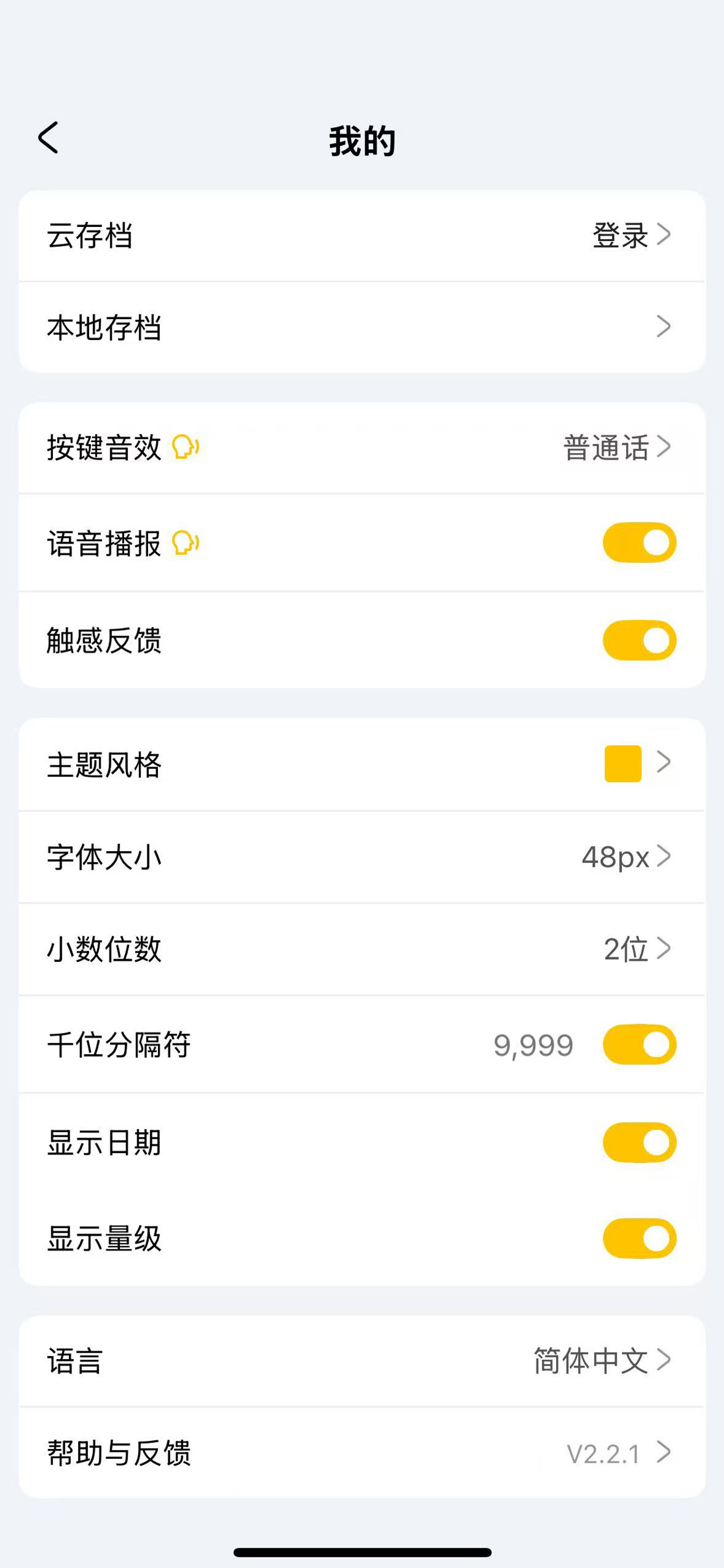Image resolution: width=724 pixels, height=1568 pixels.
Task: Go back using the top-left arrow
Action: (48, 138)
